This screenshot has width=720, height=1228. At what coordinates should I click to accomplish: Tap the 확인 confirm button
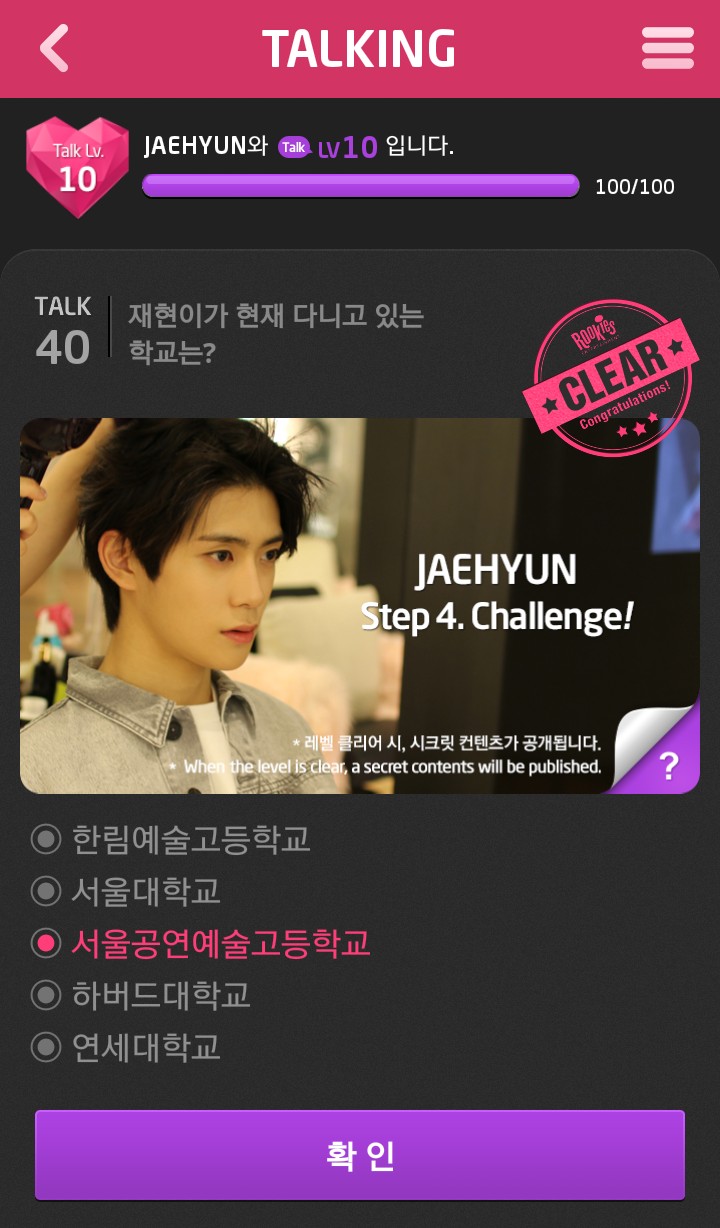360,1155
